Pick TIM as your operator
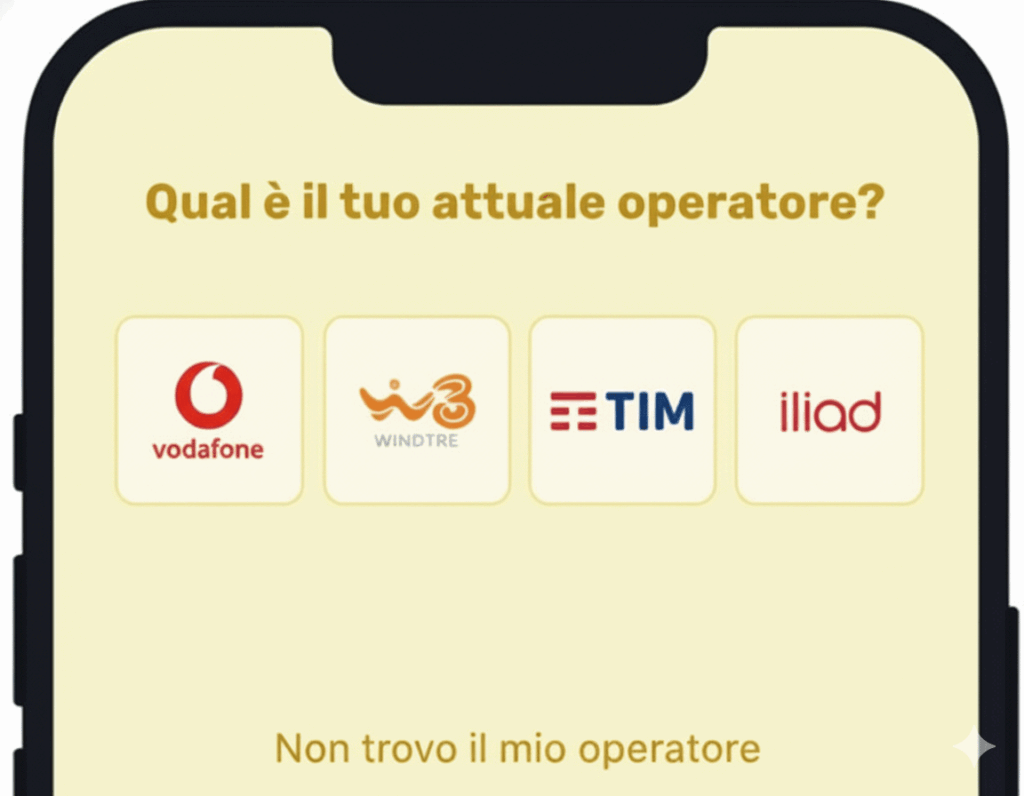Screen dimensions: 1024x796 coord(622,410)
